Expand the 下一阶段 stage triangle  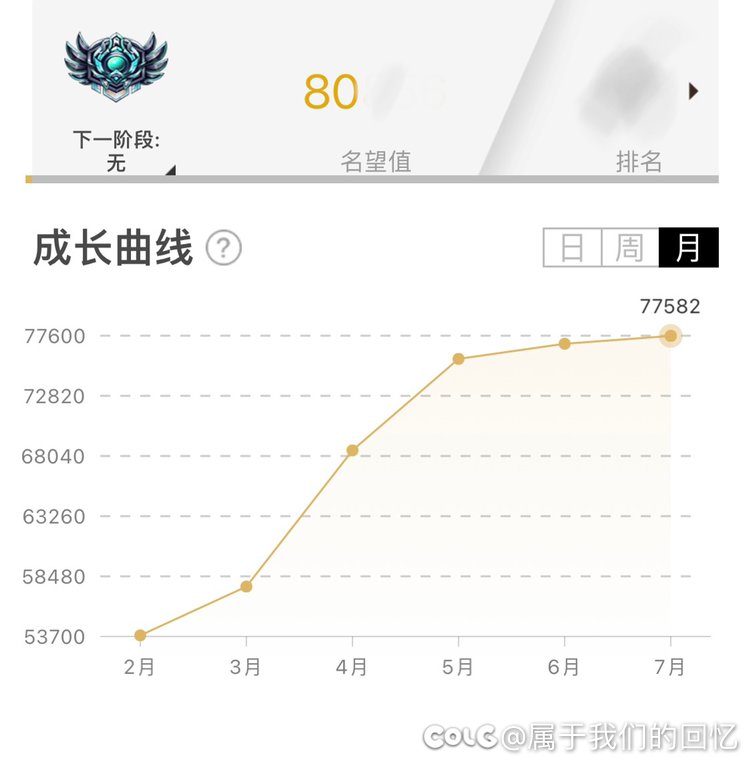click(170, 170)
